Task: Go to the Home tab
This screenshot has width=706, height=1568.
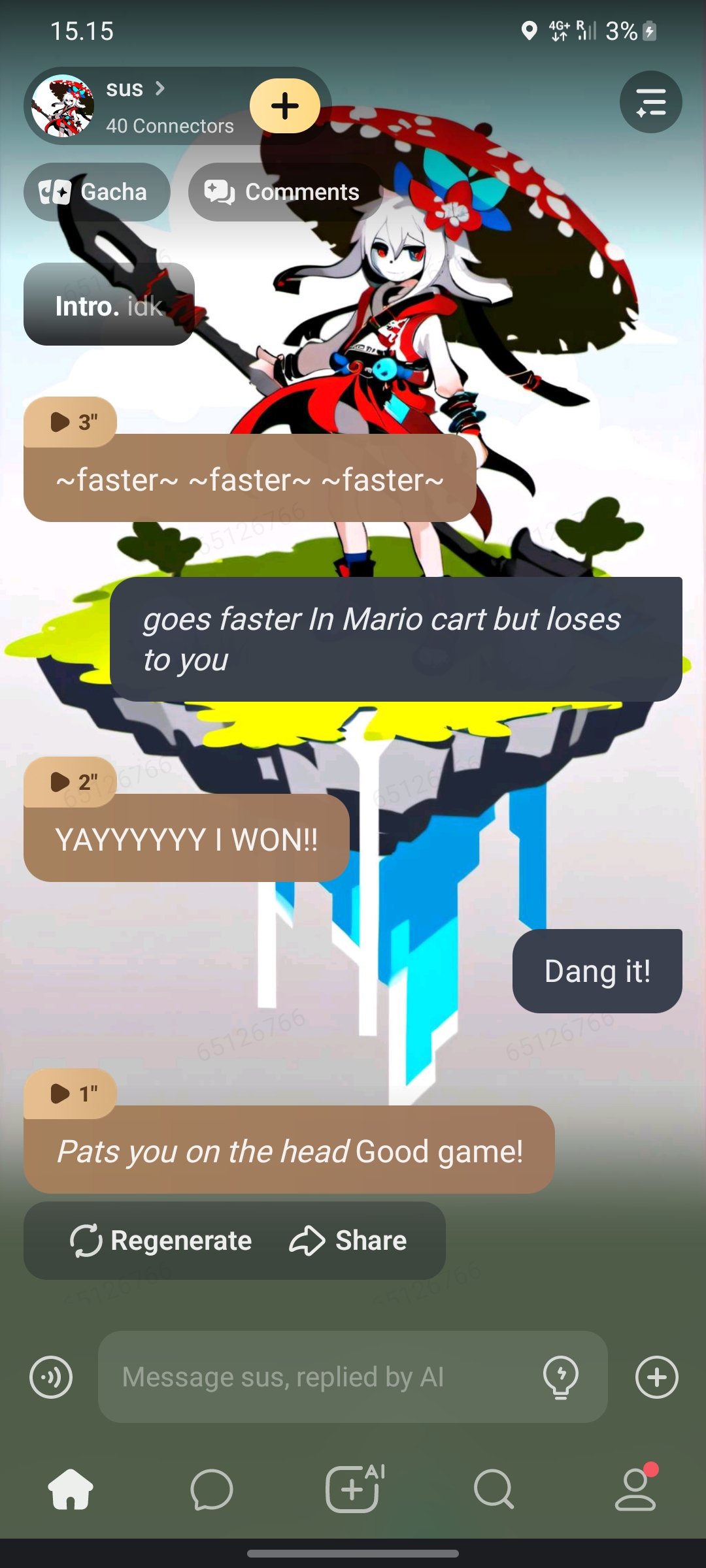Action: point(71,1490)
